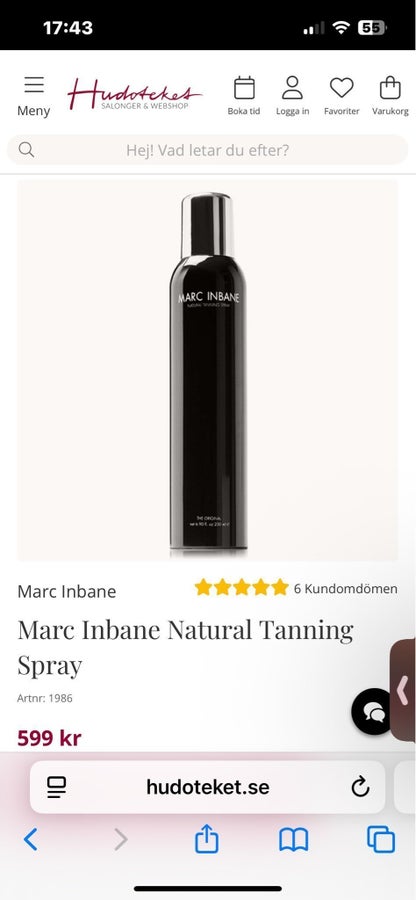Enlarge the Marc Inbane spray product image
This screenshot has height=900, width=416.
(x=208, y=370)
